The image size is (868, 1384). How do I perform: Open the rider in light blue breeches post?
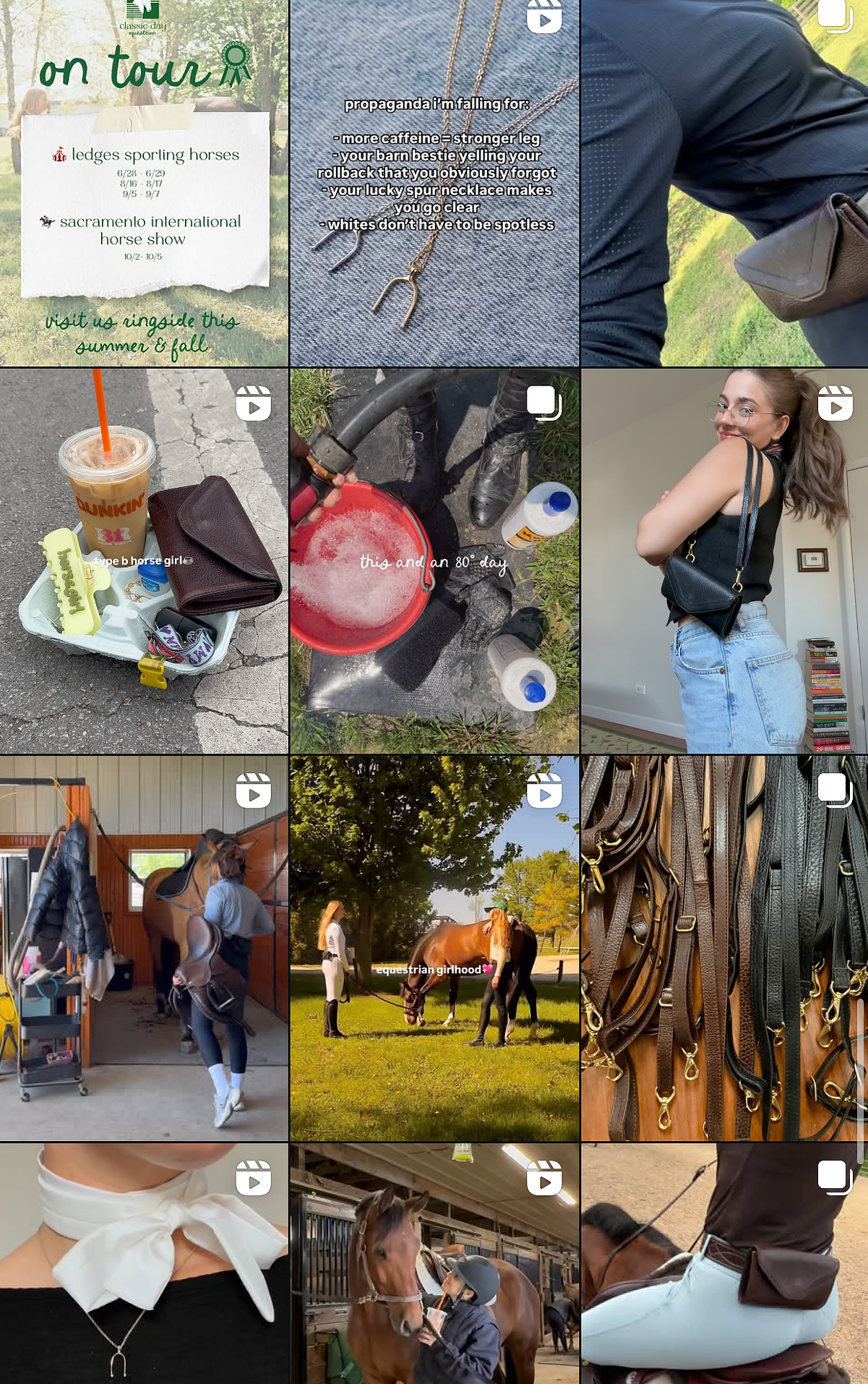724,1263
